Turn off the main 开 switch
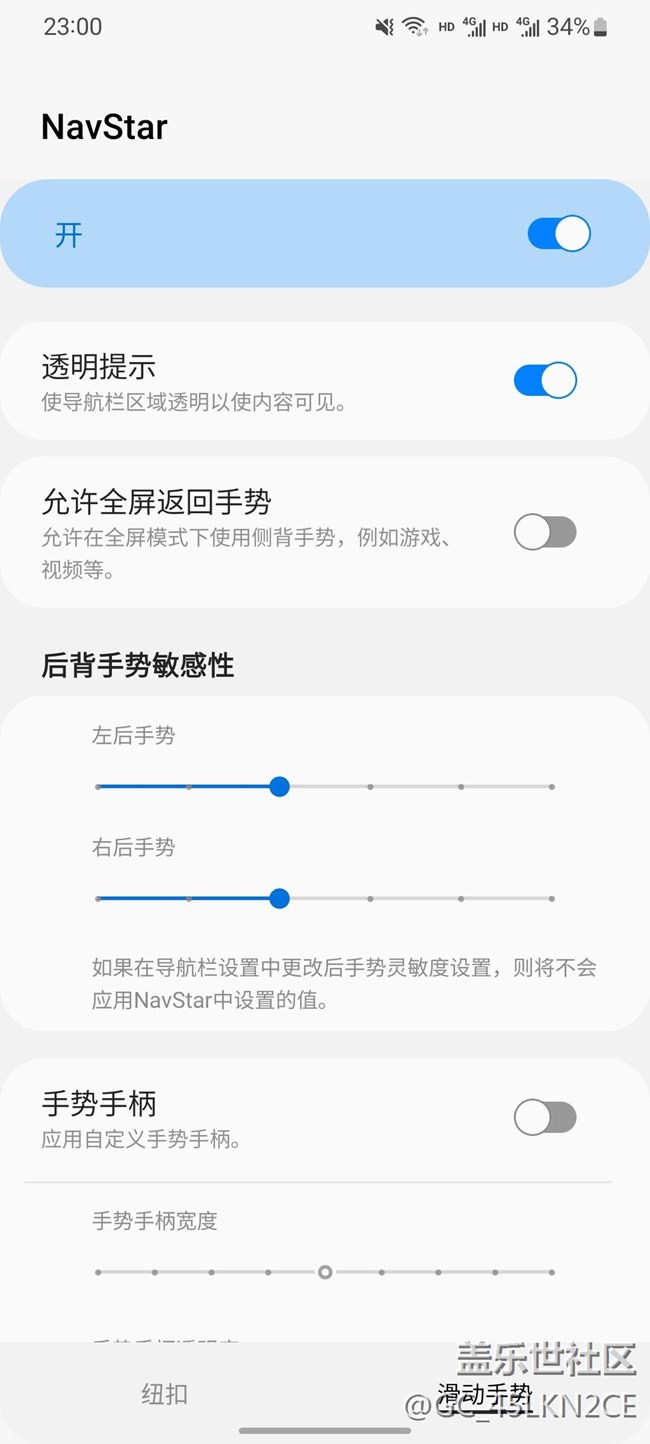Viewport: 650px width, 1444px height. [x=558, y=234]
